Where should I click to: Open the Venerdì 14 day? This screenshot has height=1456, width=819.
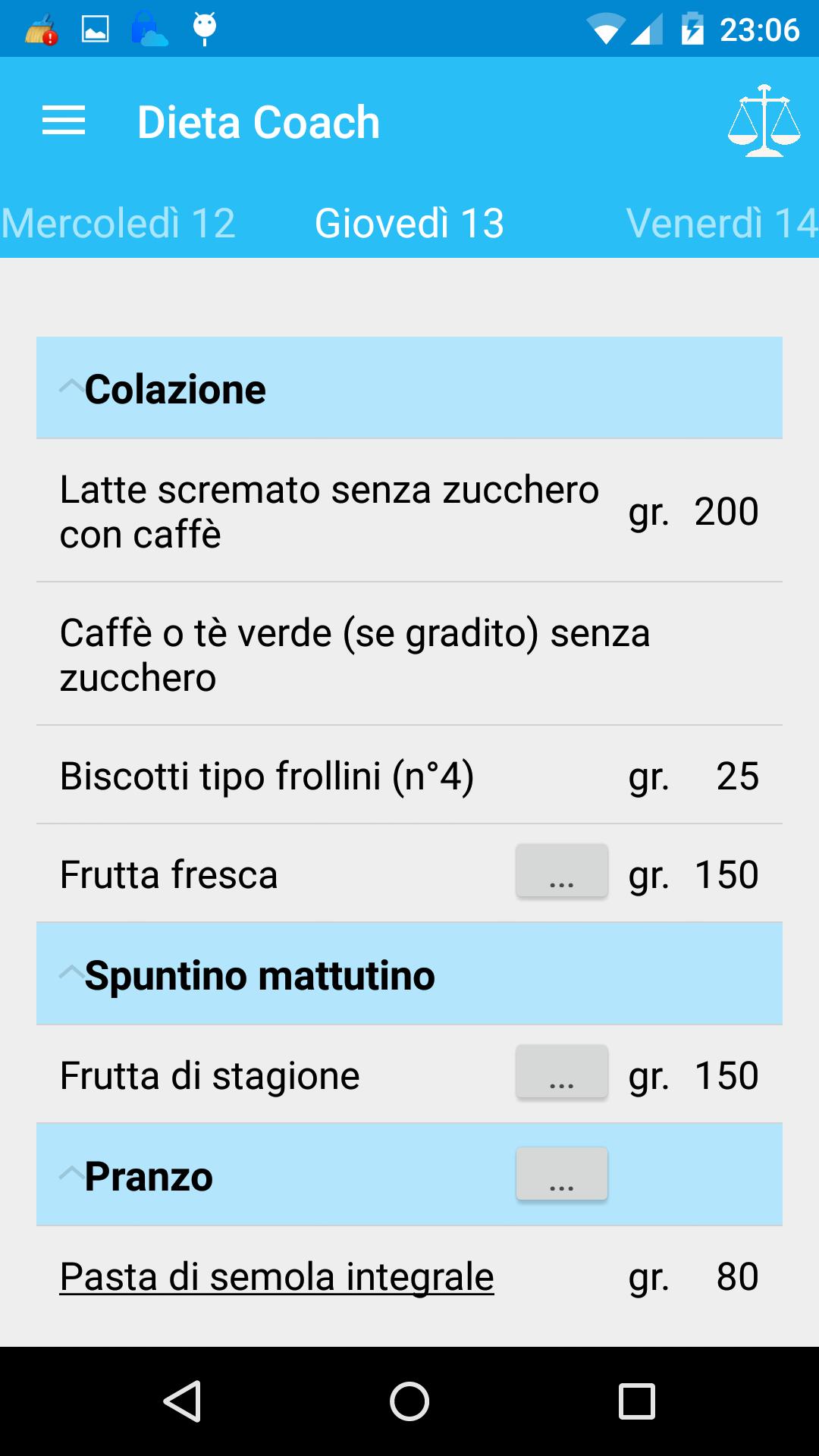[x=719, y=222]
